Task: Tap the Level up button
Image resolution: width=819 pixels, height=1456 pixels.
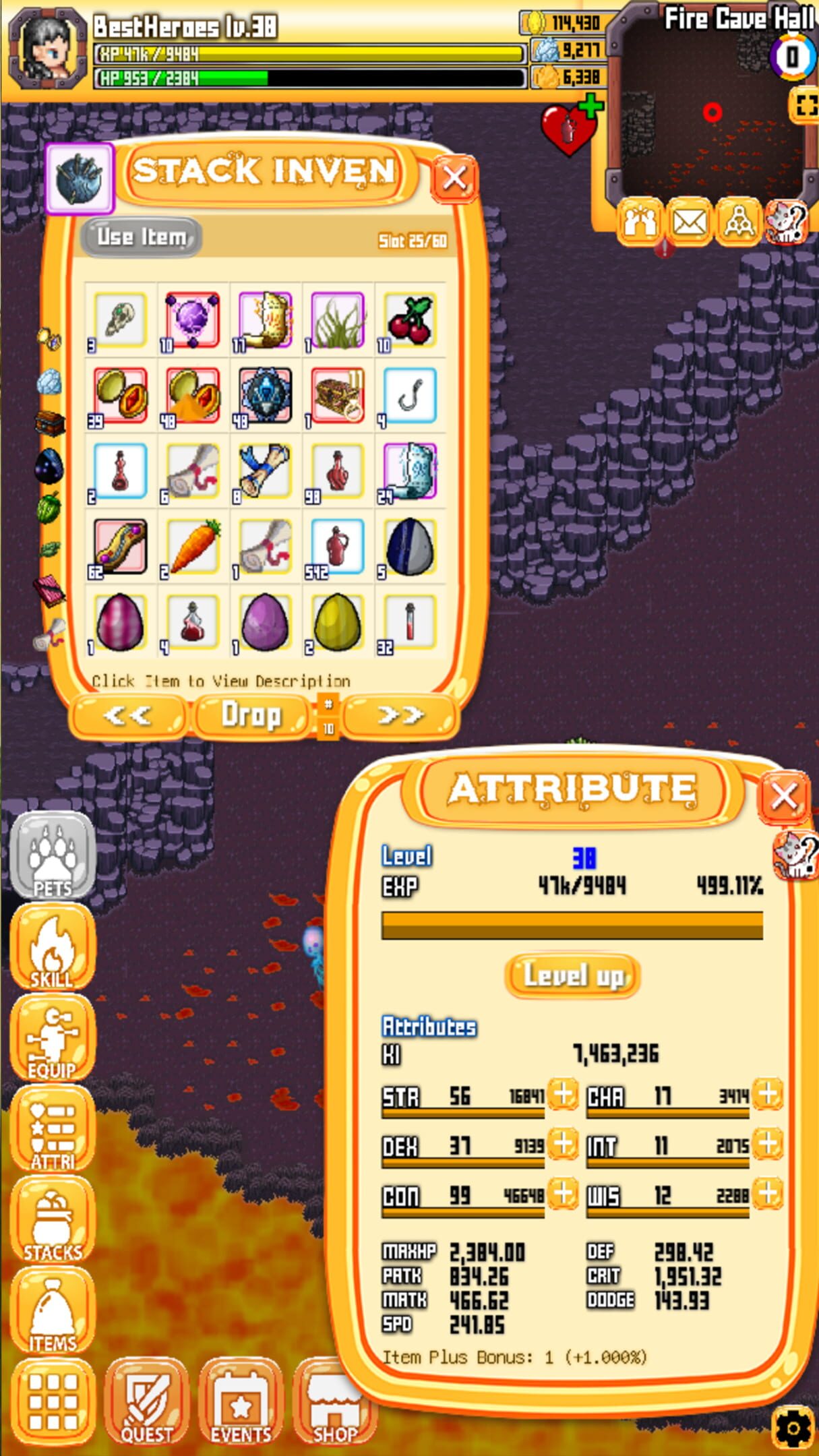Action: 572,975
